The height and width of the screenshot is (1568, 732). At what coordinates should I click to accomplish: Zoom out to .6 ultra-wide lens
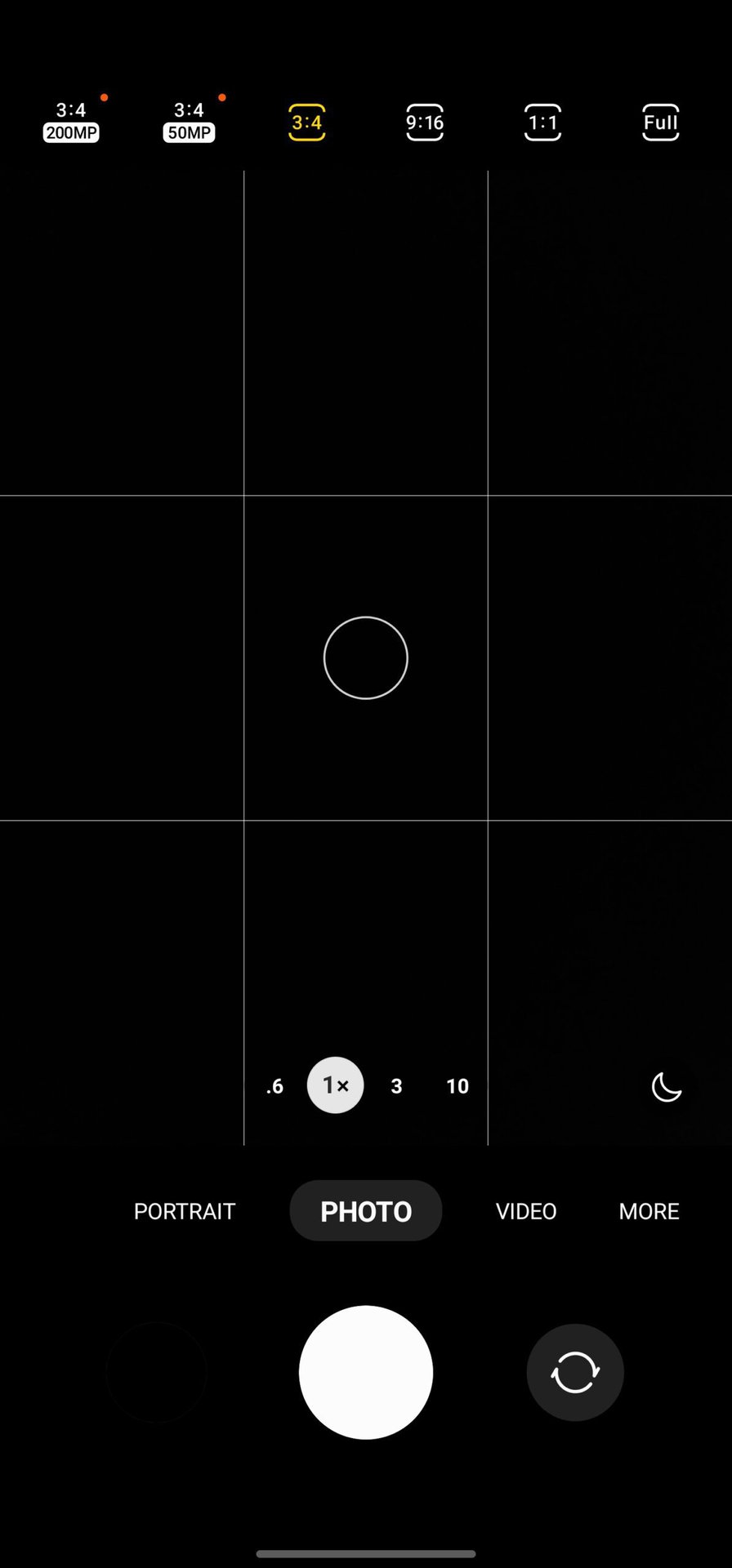275,1086
